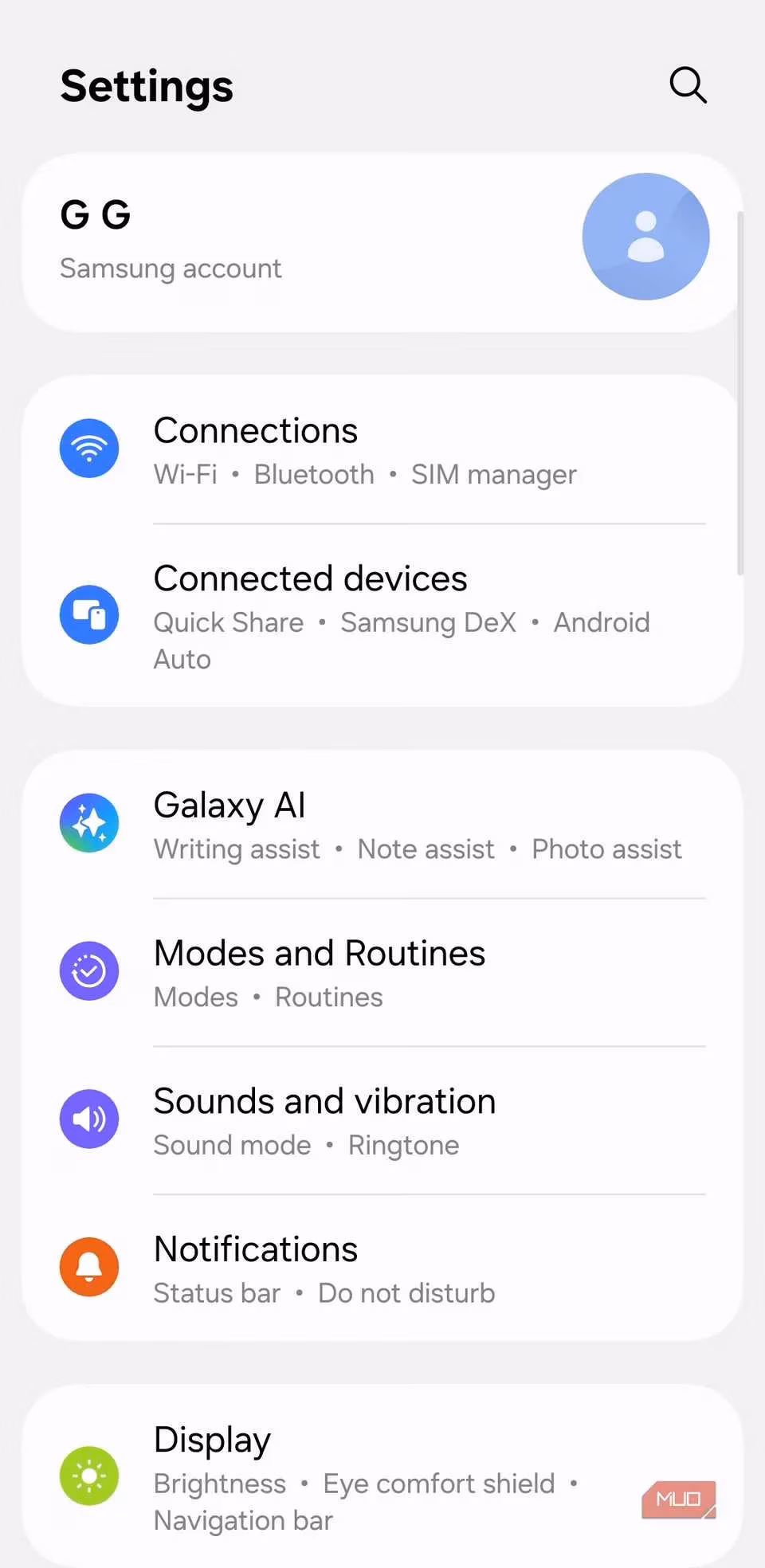Tap the Connections Wi-Fi icon
Viewport: 765px width, 1568px height.
[89, 448]
